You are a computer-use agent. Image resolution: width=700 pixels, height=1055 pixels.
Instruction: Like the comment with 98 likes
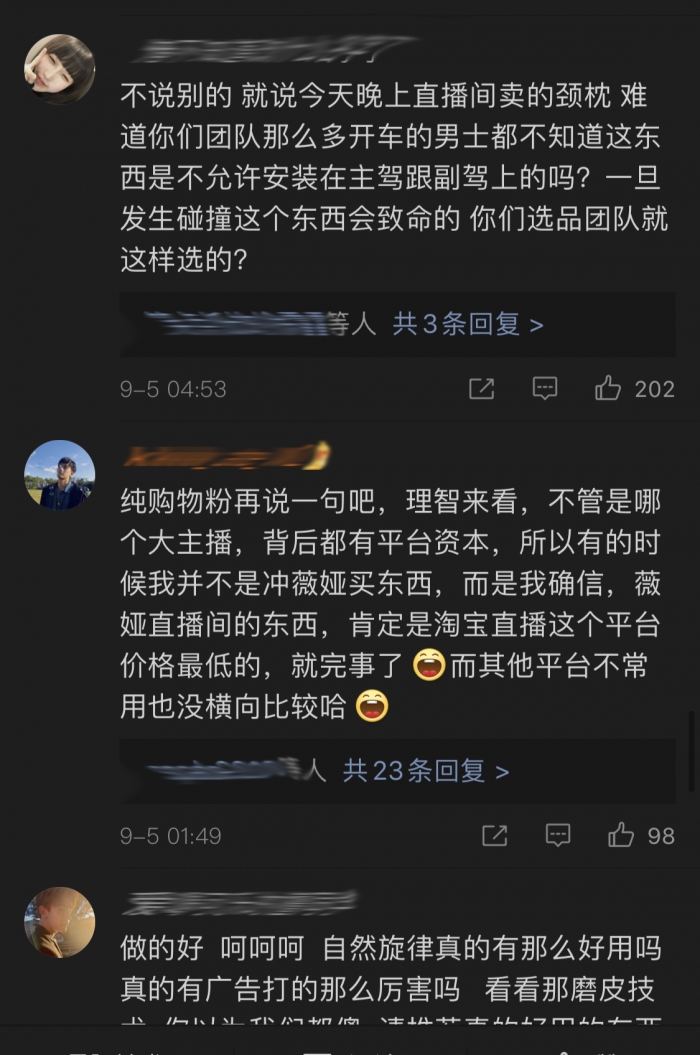(621, 836)
